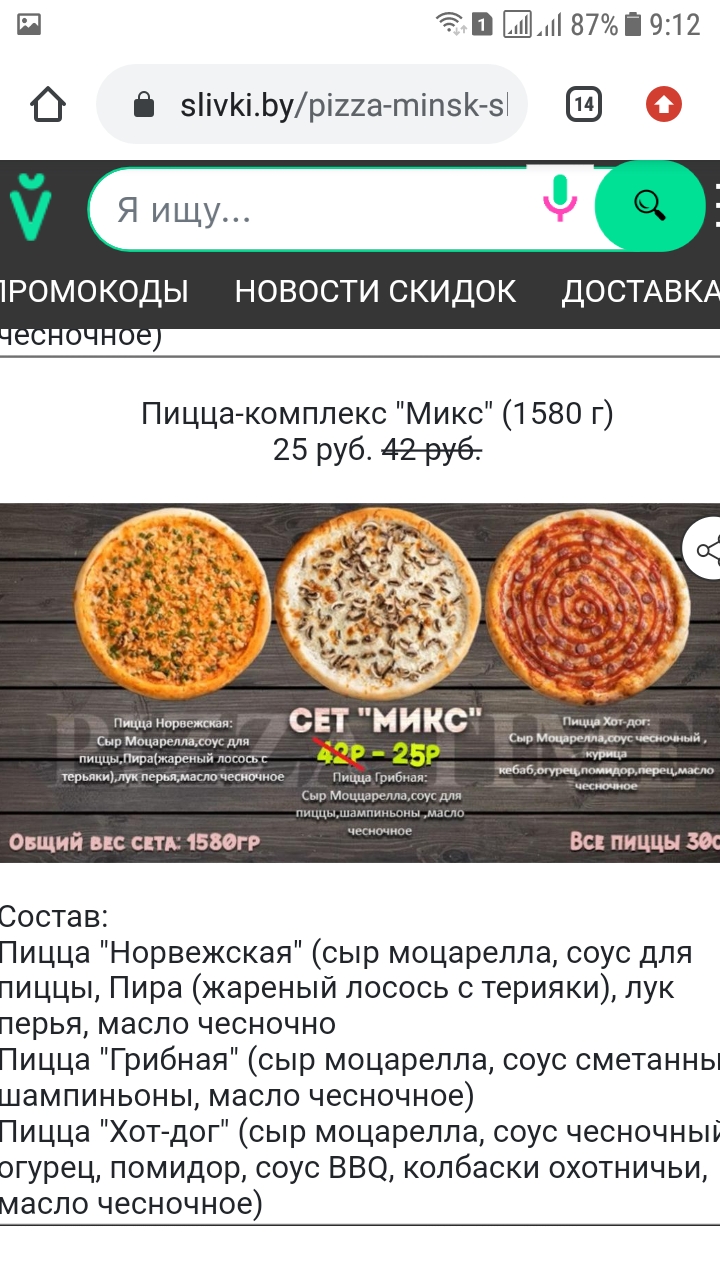Submit search with the green magnifier button
Screen dimensions: 720x1280
(650, 206)
